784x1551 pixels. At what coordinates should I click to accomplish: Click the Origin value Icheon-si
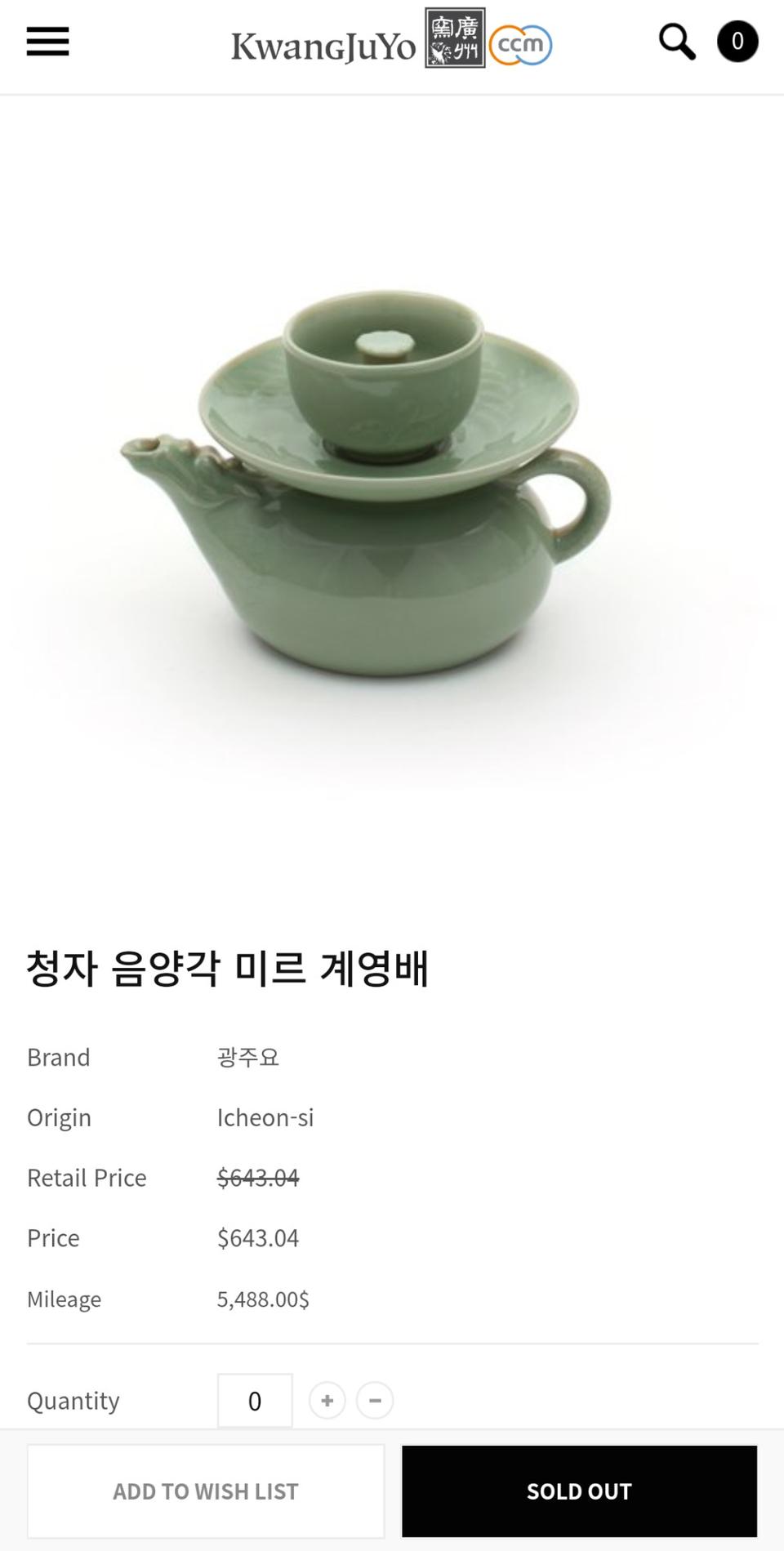click(265, 1117)
